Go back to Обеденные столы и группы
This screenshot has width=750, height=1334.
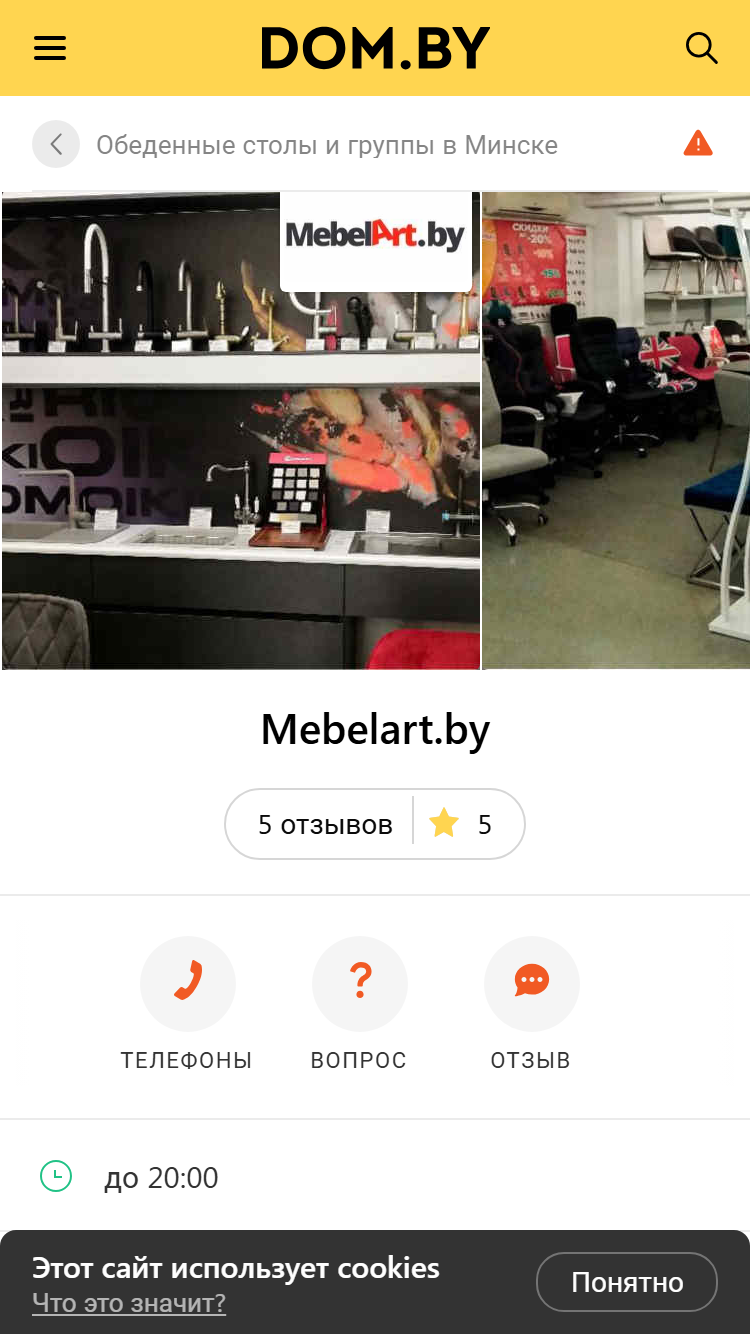[56, 144]
